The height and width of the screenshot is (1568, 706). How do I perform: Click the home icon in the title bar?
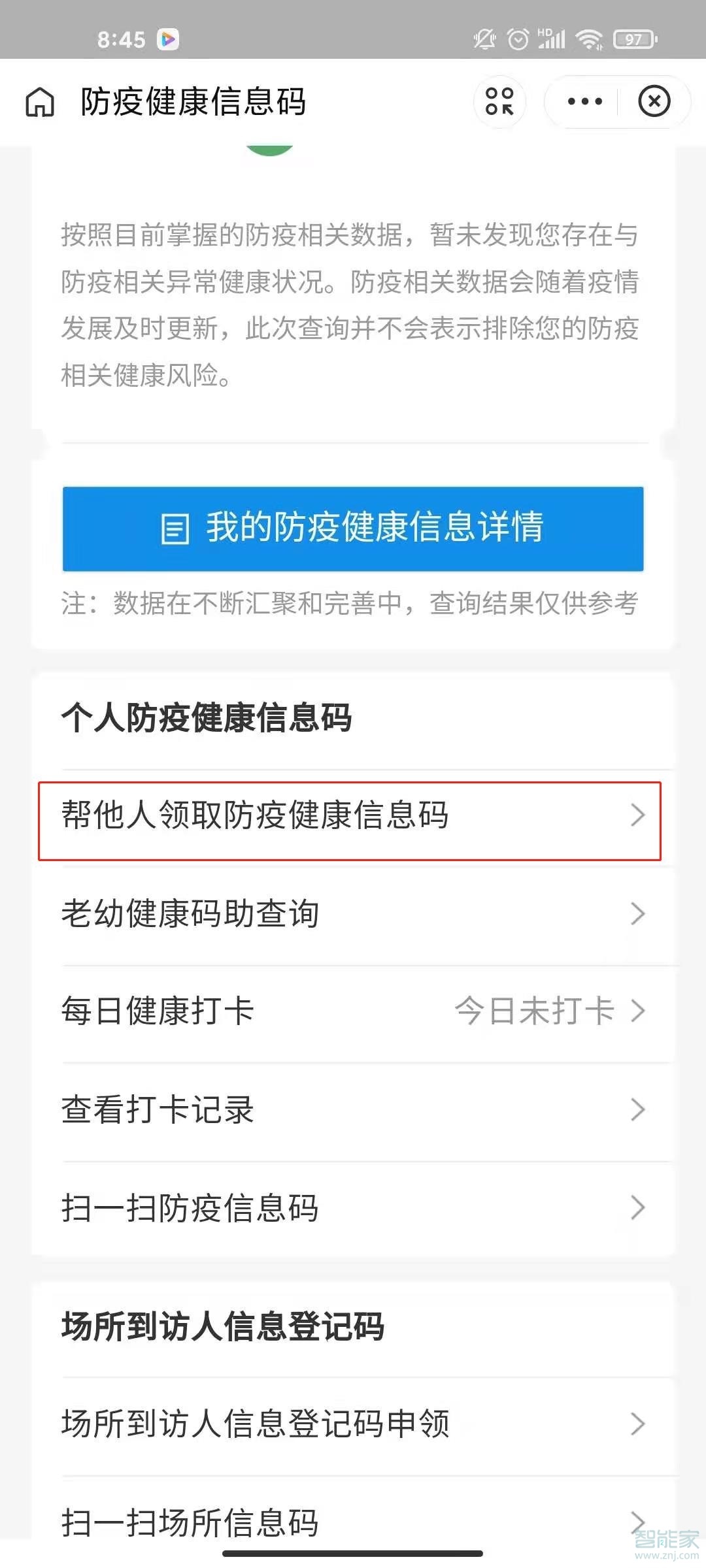[x=39, y=103]
